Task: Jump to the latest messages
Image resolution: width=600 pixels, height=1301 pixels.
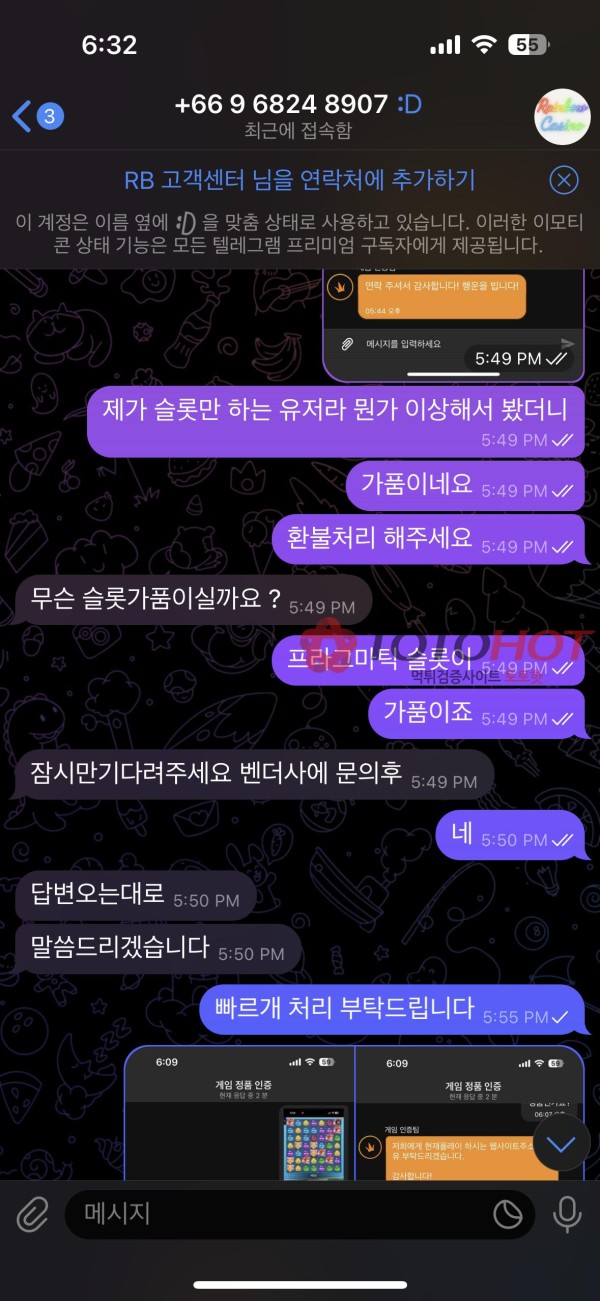Action: point(561,1144)
